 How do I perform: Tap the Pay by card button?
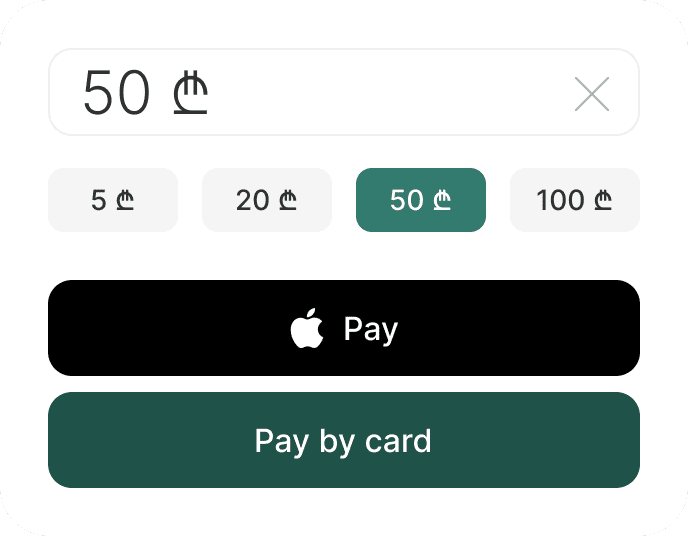point(344,440)
